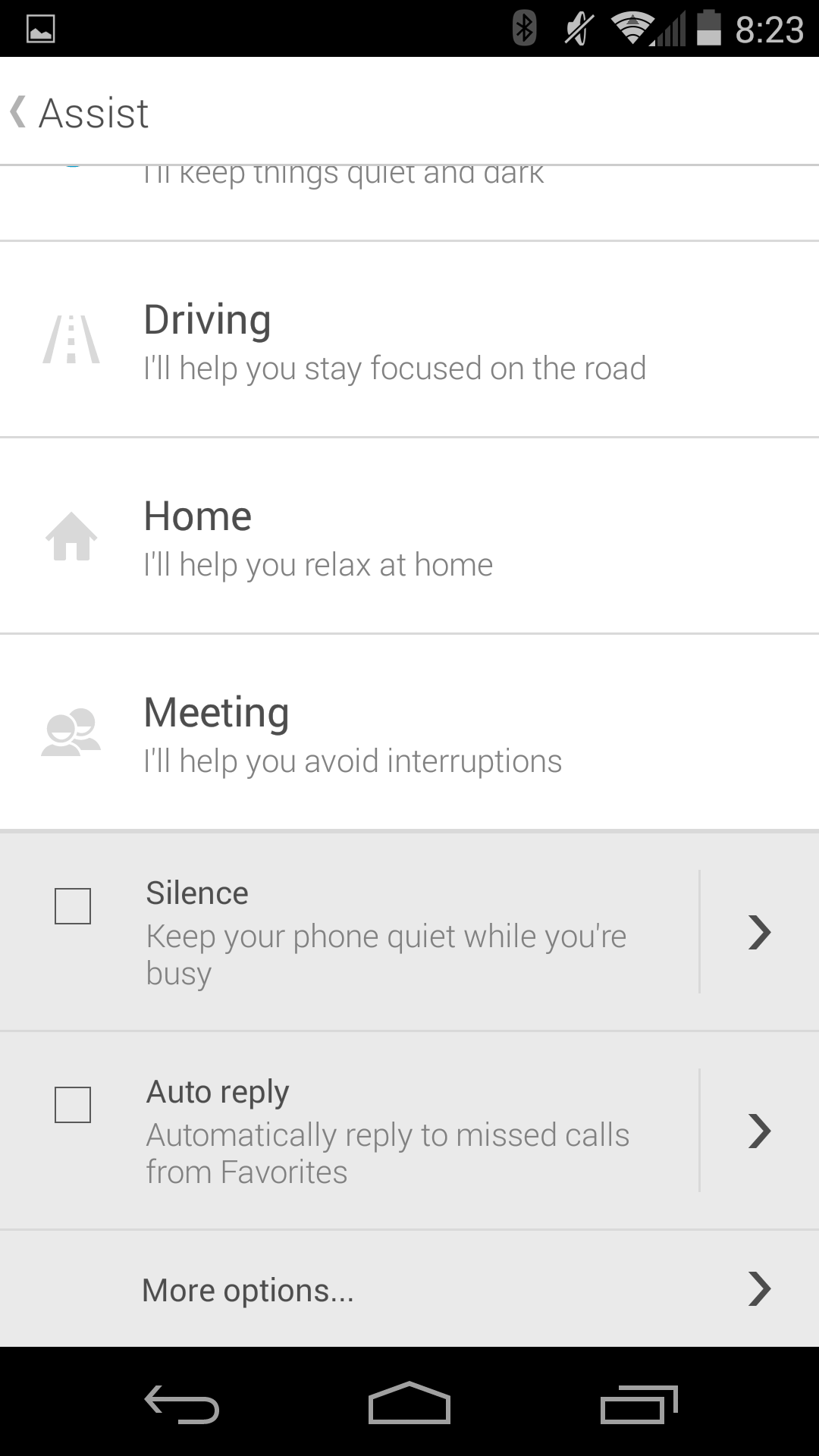Image resolution: width=819 pixels, height=1456 pixels.
Task: Open Auto reply settings via its chevron
Action: click(x=759, y=1131)
